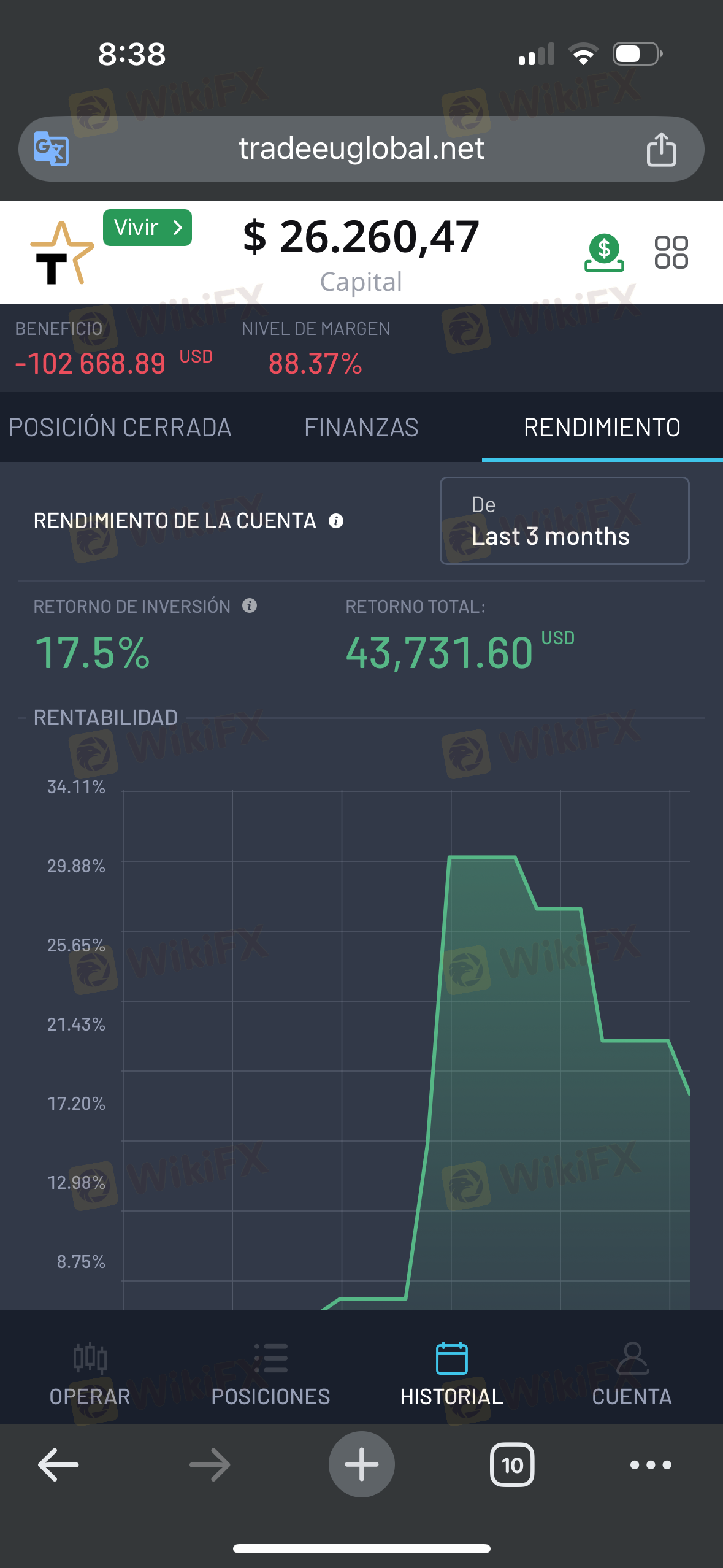
Task: Switch to Finanzas tab
Action: pos(361,427)
